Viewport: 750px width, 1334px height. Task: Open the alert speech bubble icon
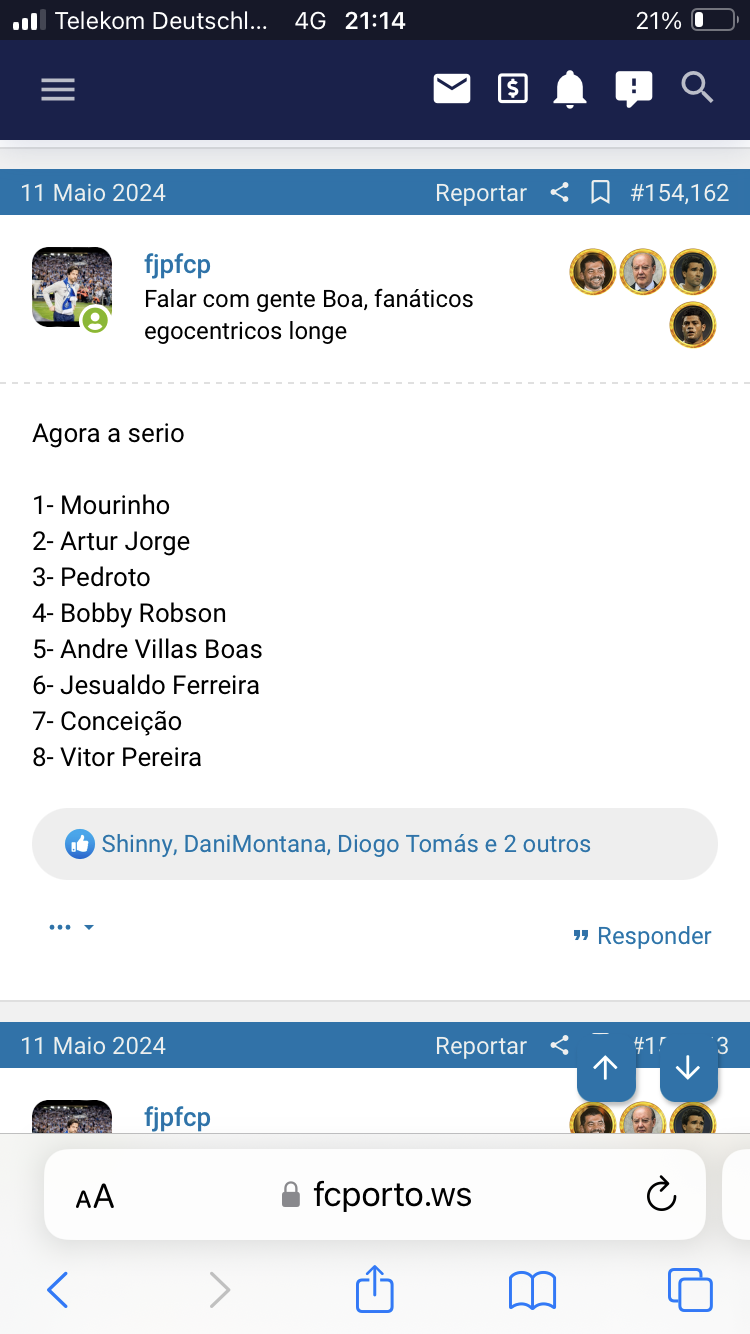[633, 89]
